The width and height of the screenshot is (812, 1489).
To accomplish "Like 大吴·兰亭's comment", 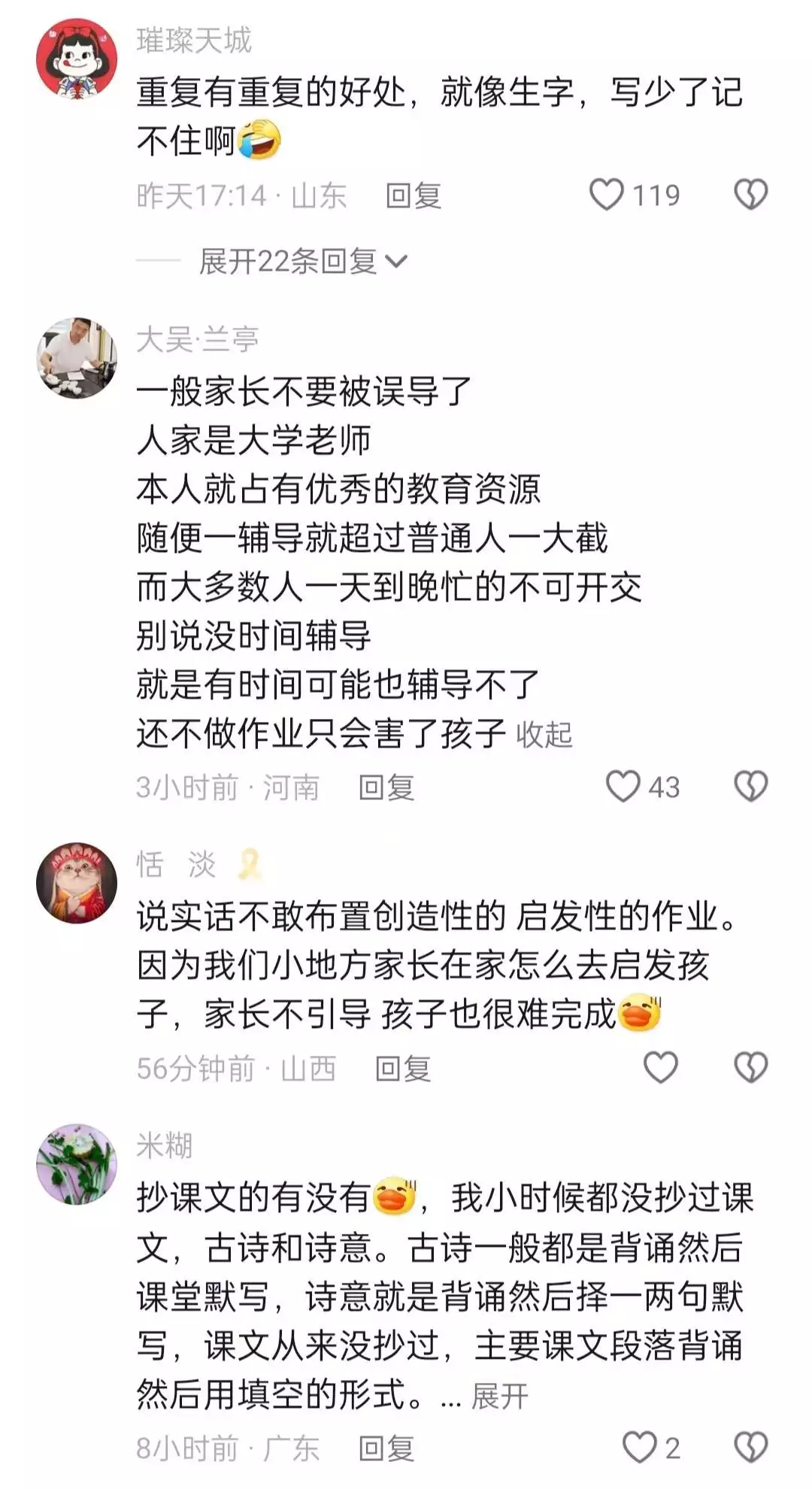I will (x=623, y=787).
